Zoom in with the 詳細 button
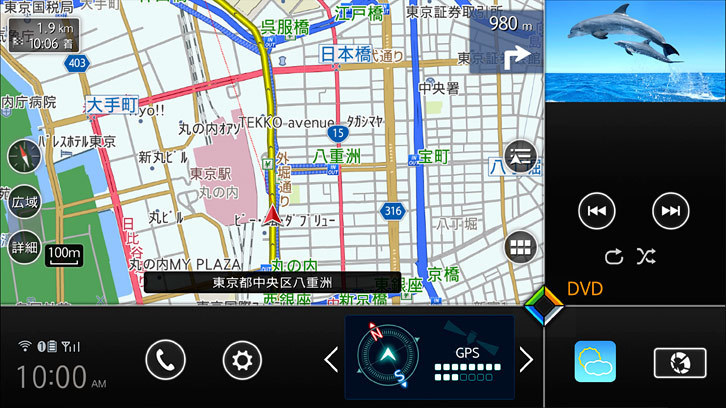 pyautogui.click(x=24, y=246)
